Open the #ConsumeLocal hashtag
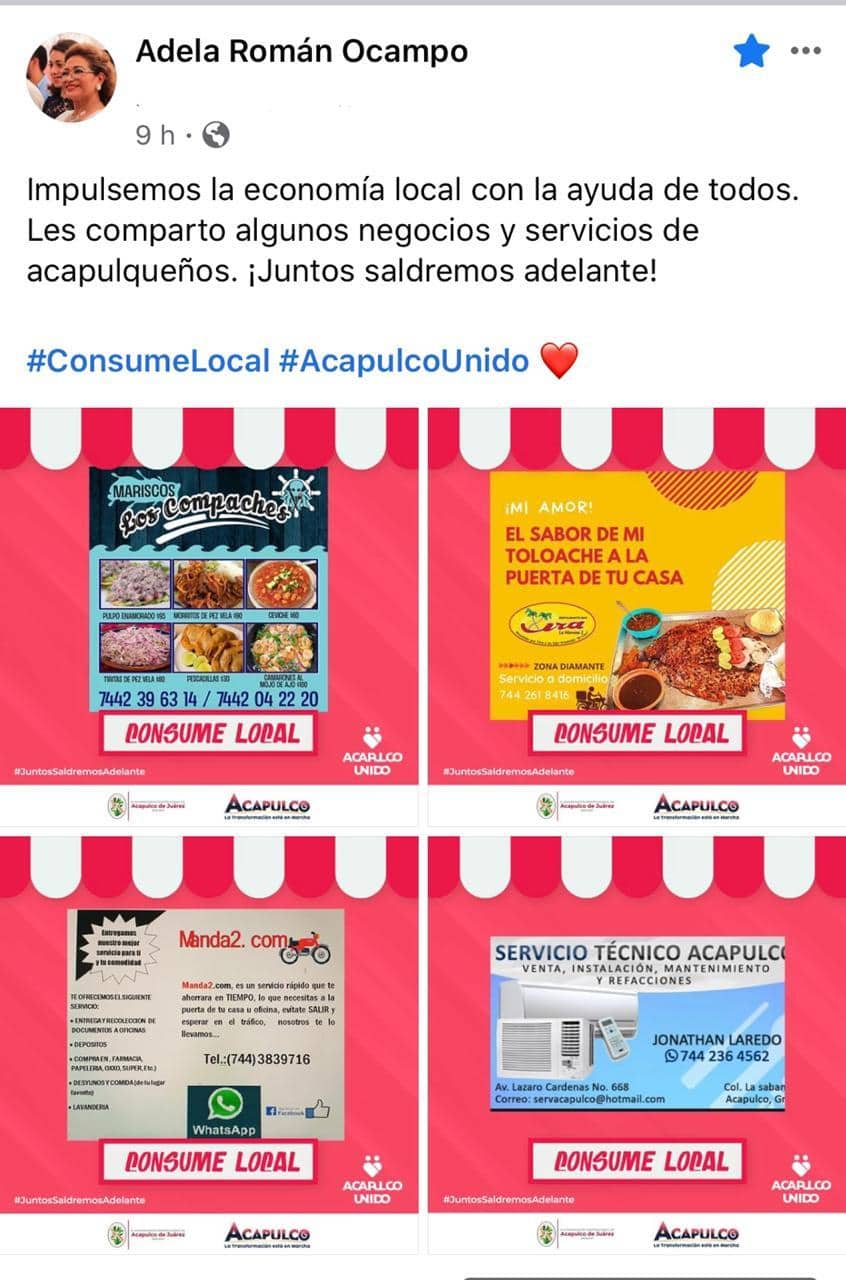The height and width of the screenshot is (1280, 846). point(149,361)
